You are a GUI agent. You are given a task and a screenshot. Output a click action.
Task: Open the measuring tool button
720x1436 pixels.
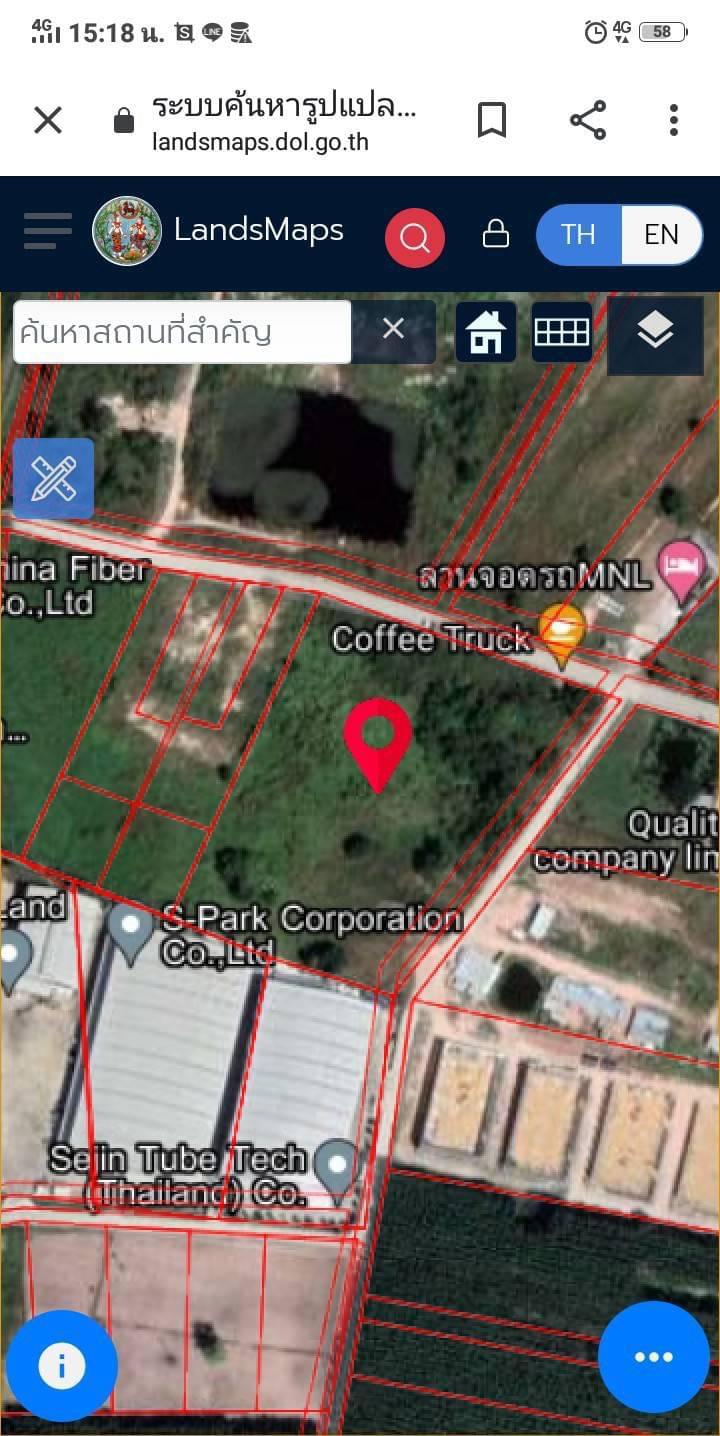[53, 479]
